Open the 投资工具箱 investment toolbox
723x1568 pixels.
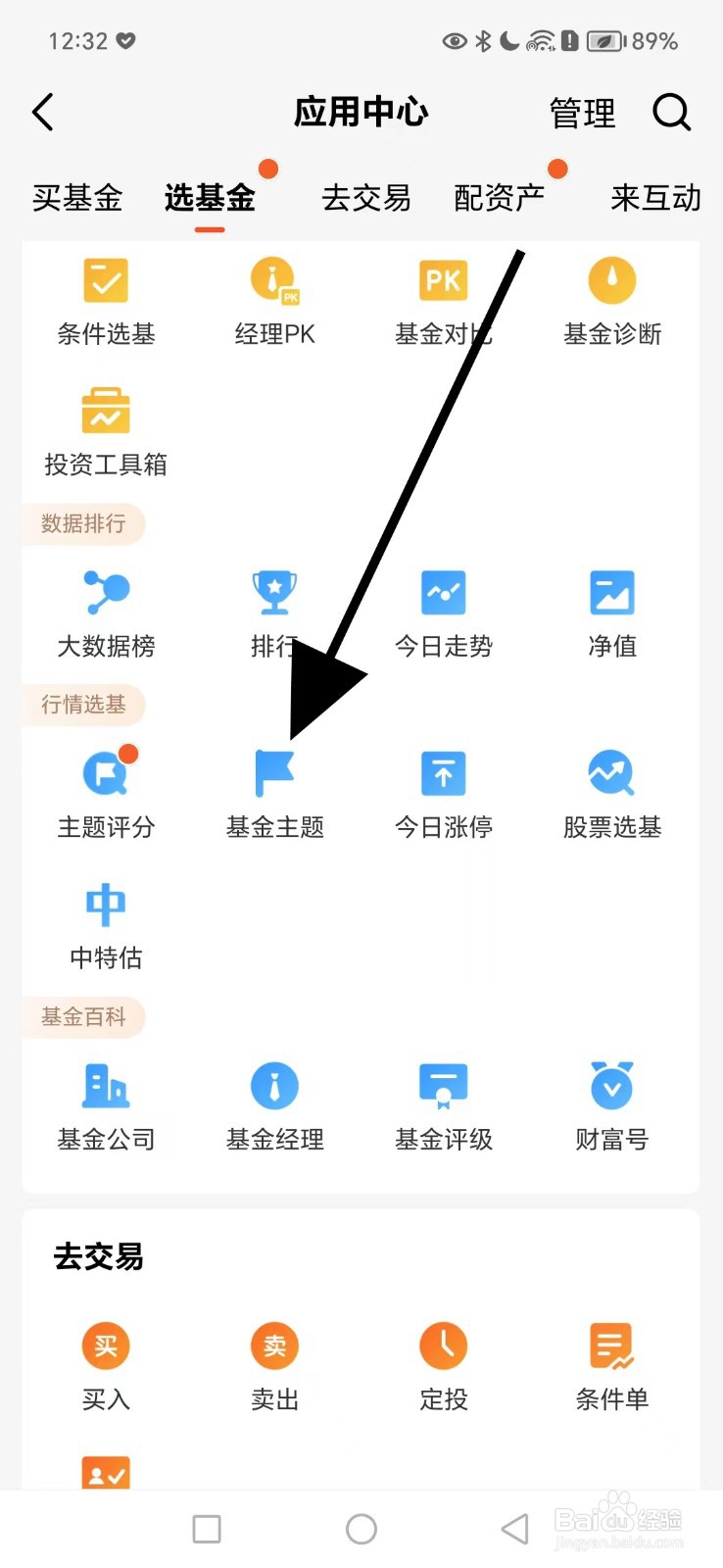click(x=105, y=426)
